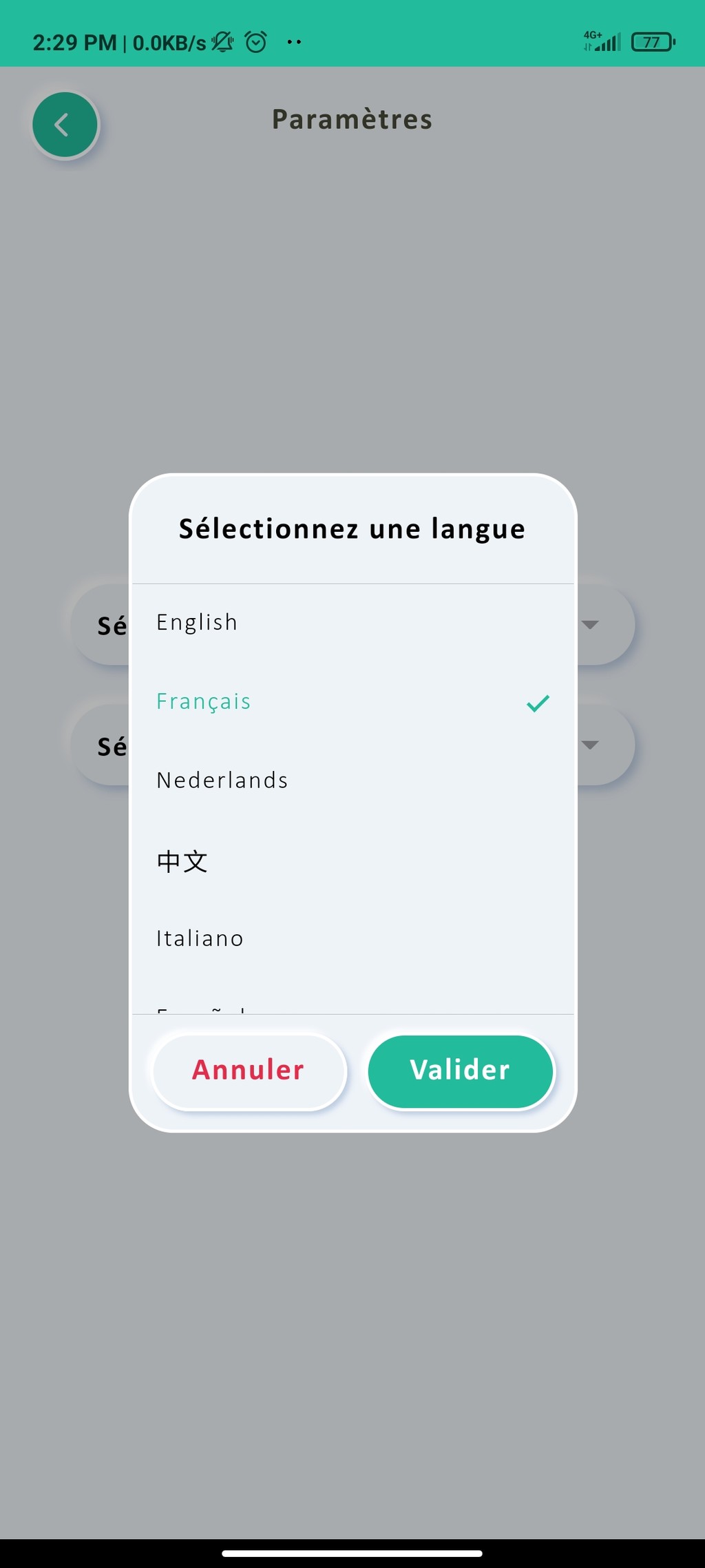Pick Nederlands from the language list

coord(352,781)
